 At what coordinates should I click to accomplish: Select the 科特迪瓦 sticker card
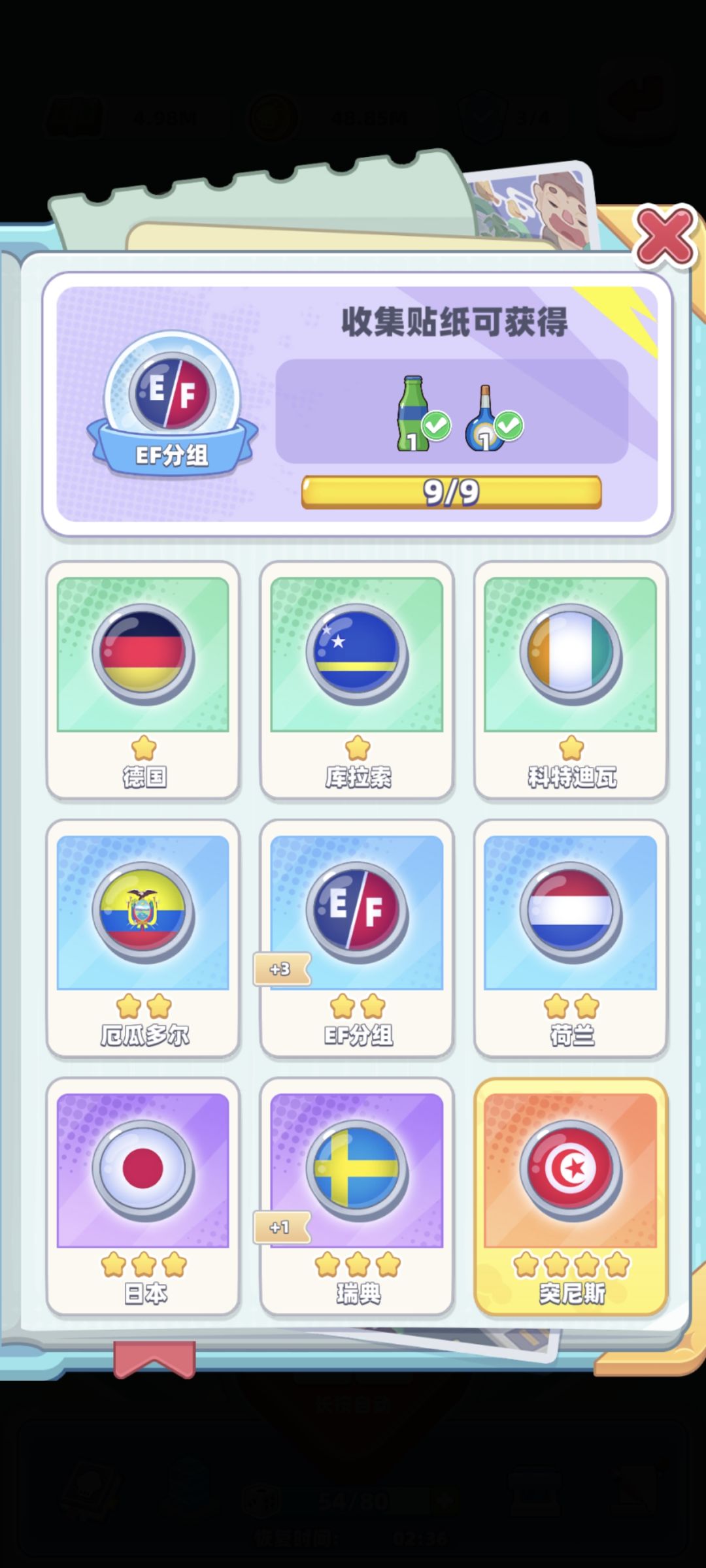(x=571, y=680)
